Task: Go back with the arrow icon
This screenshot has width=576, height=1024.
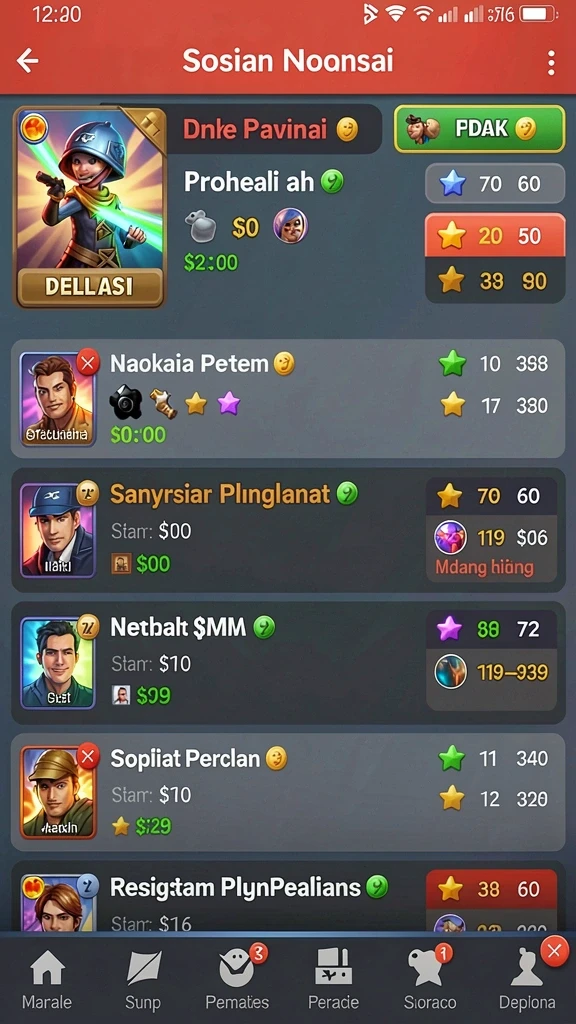Action: 27,61
